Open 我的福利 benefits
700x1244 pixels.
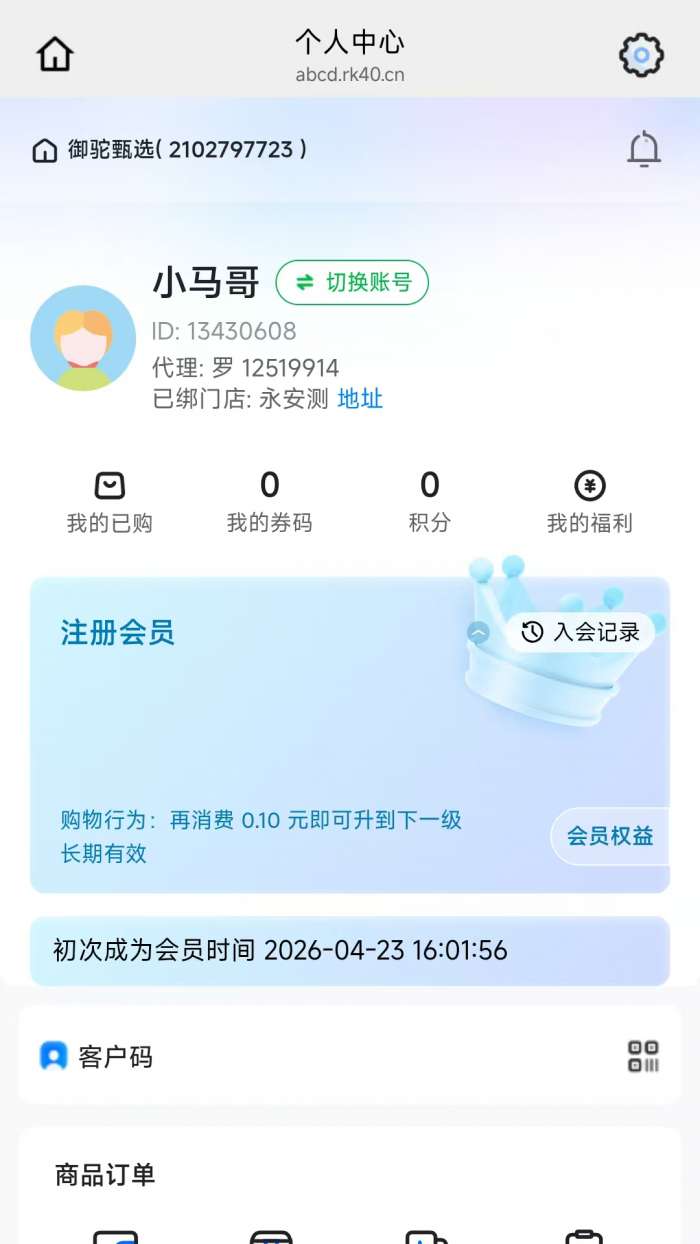[589, 503]
